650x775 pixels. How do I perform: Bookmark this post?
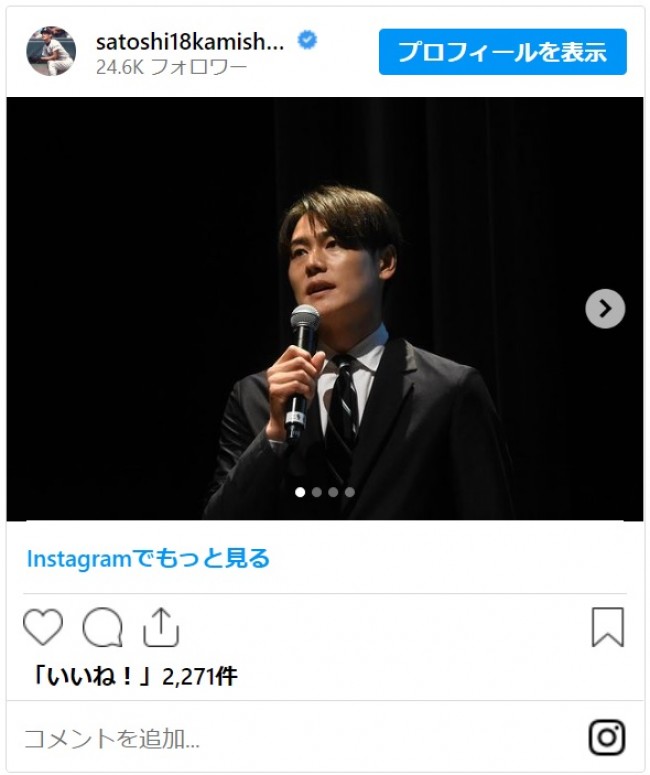[x=607, y=627]
